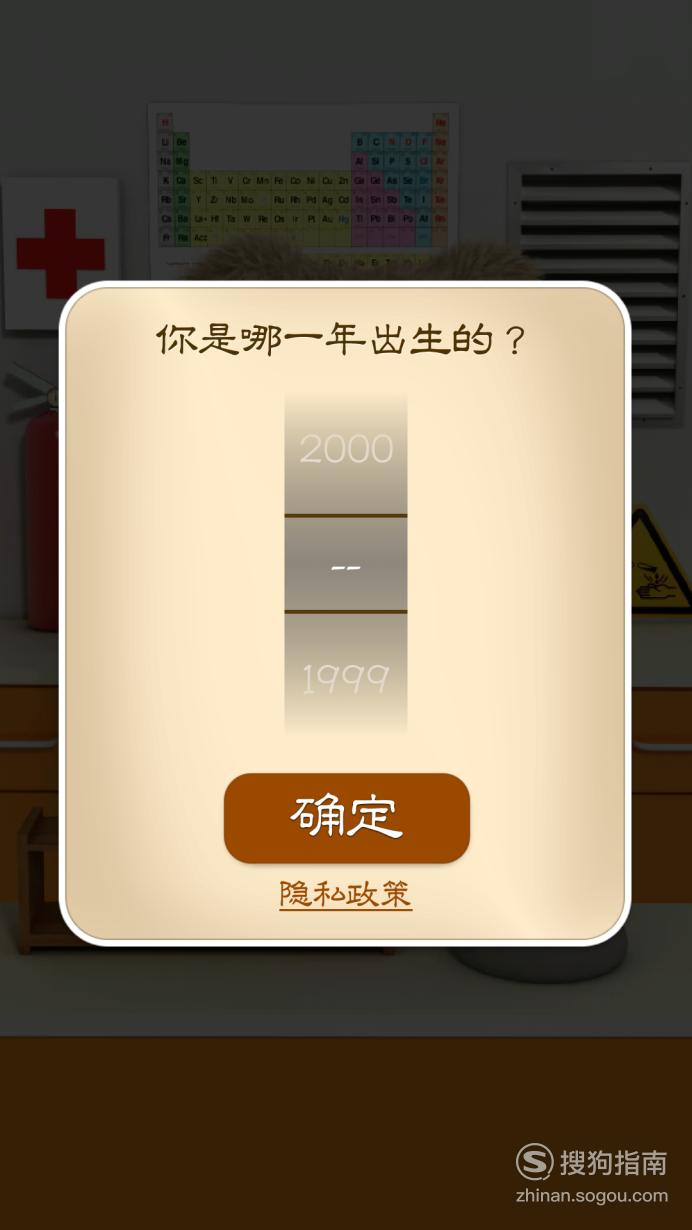Select 2000 in the year picker

[x=346, y=450]
